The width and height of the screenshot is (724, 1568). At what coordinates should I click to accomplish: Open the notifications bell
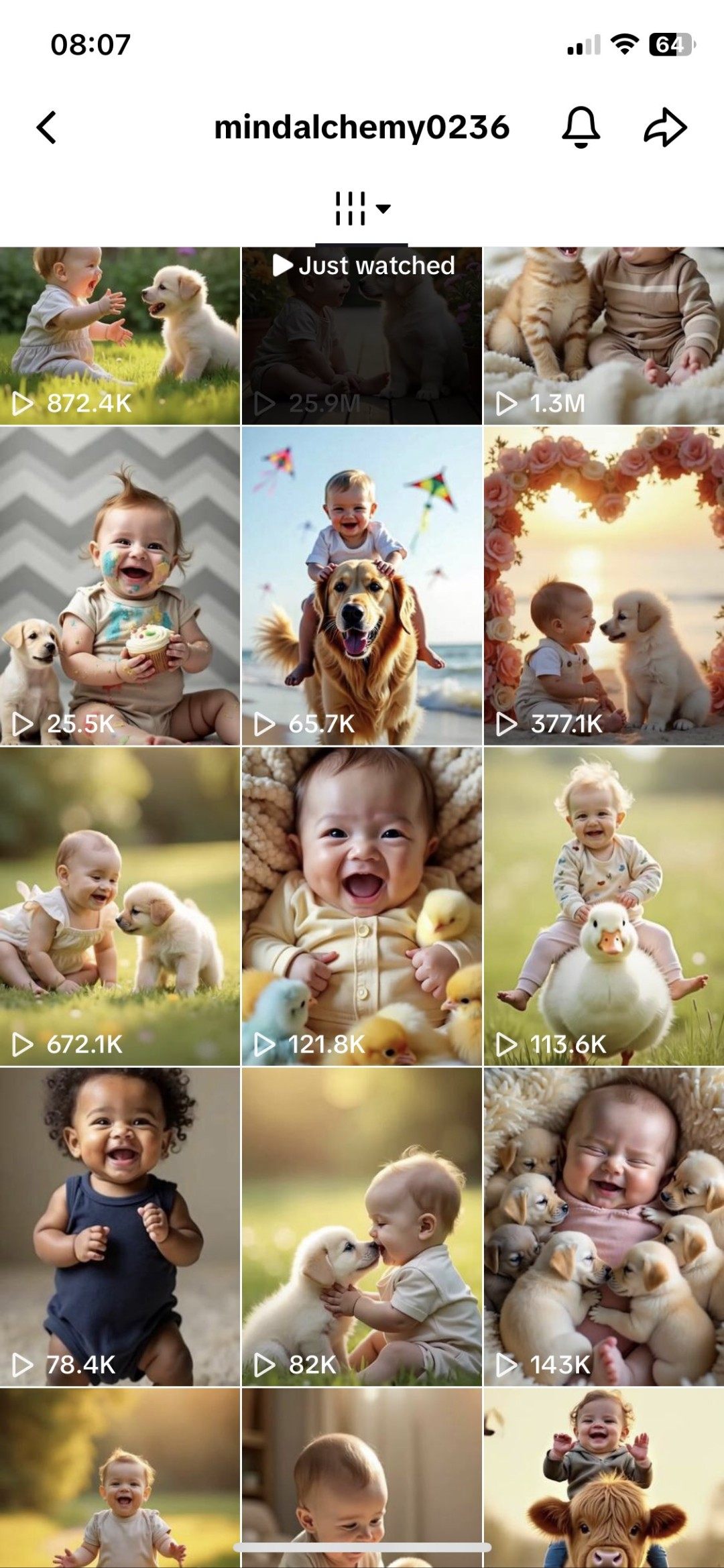[x=581, y=127]
